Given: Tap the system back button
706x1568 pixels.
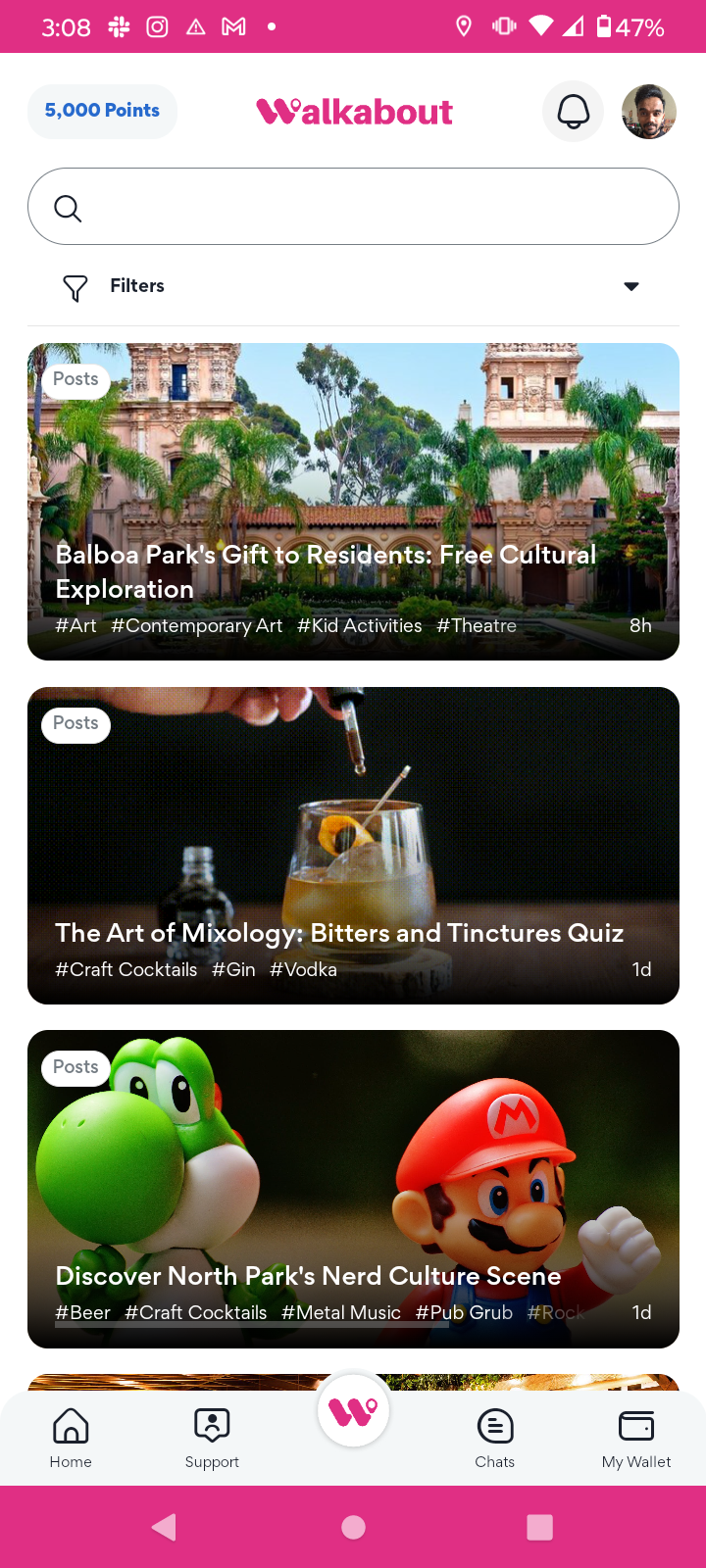Looking at the screenshot, I should click(x=165, y=1527).
